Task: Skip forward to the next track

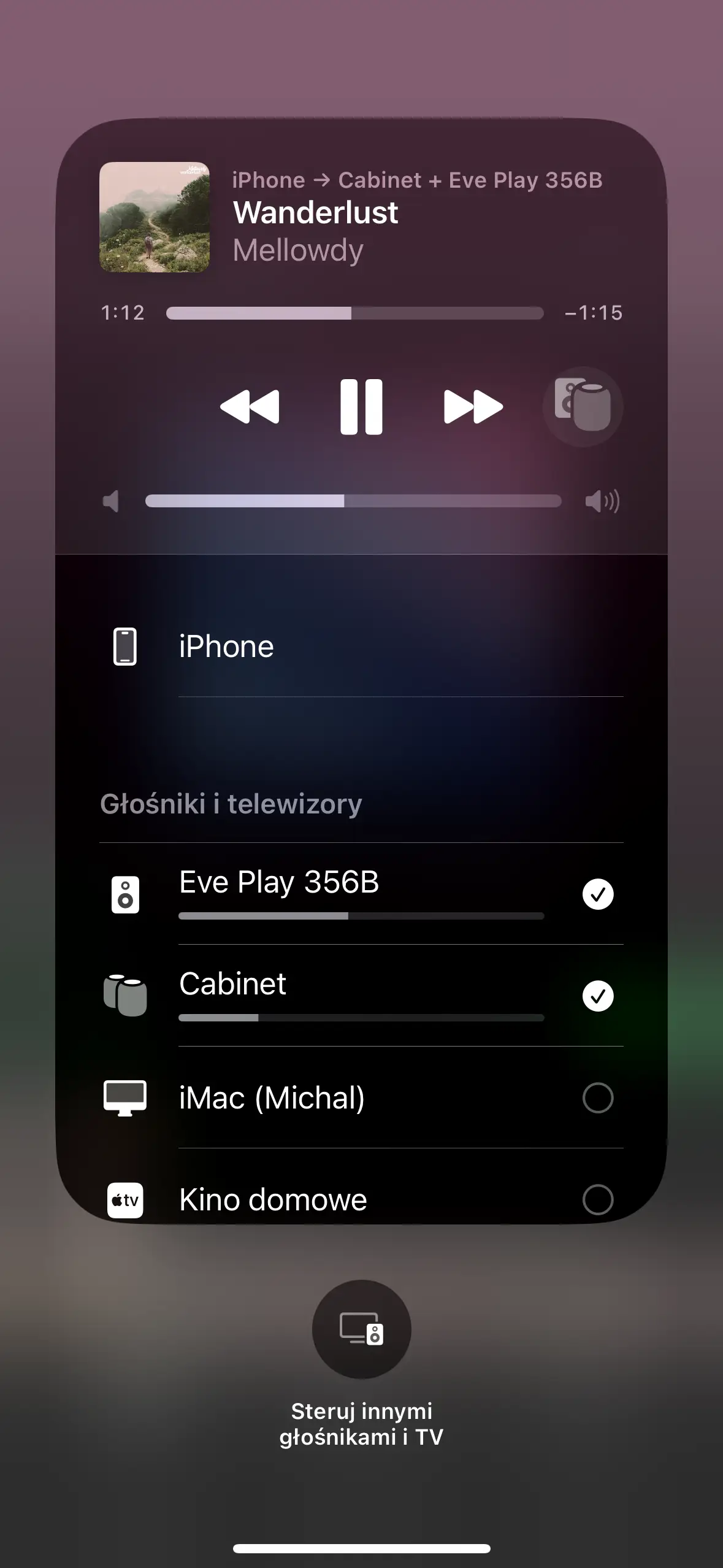Action: (x=473, y=407)
